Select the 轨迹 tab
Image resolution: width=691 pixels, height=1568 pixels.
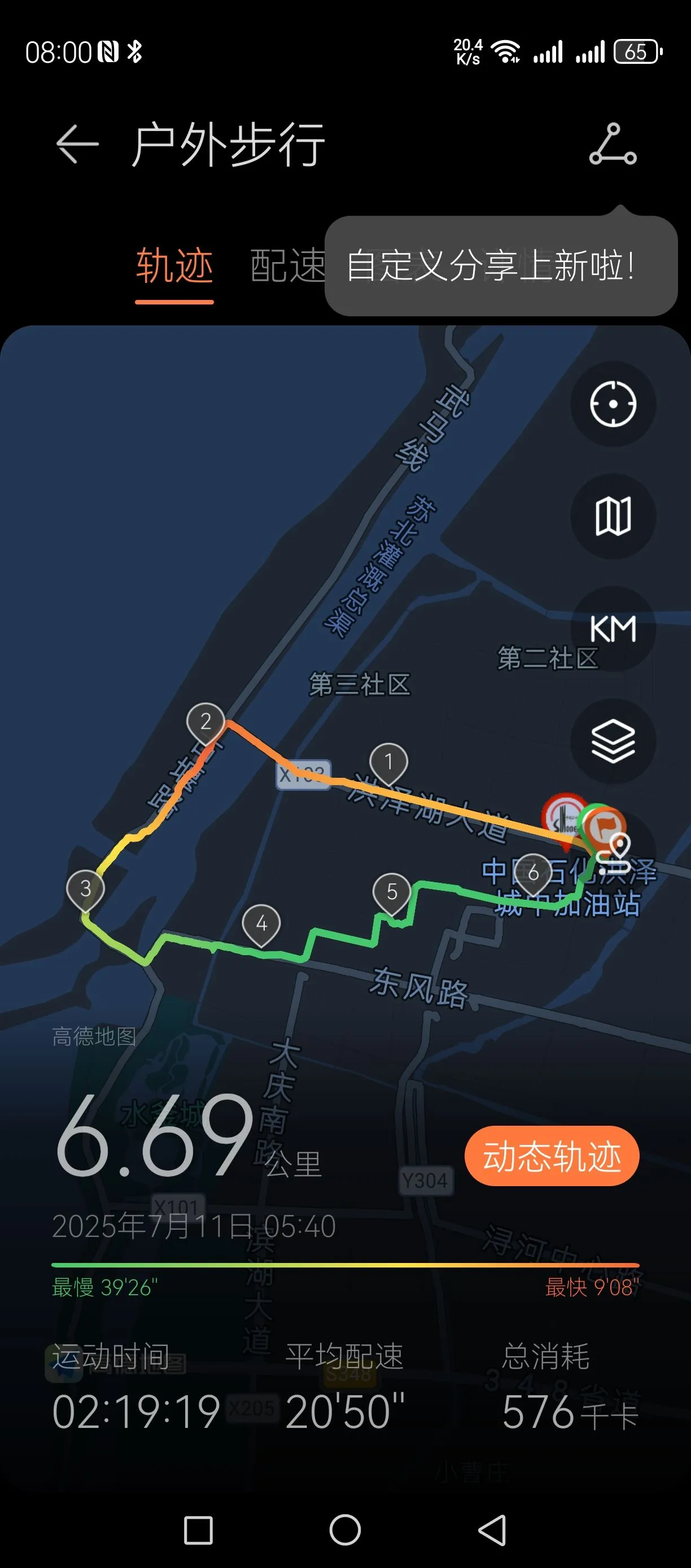tap(174, 266)
